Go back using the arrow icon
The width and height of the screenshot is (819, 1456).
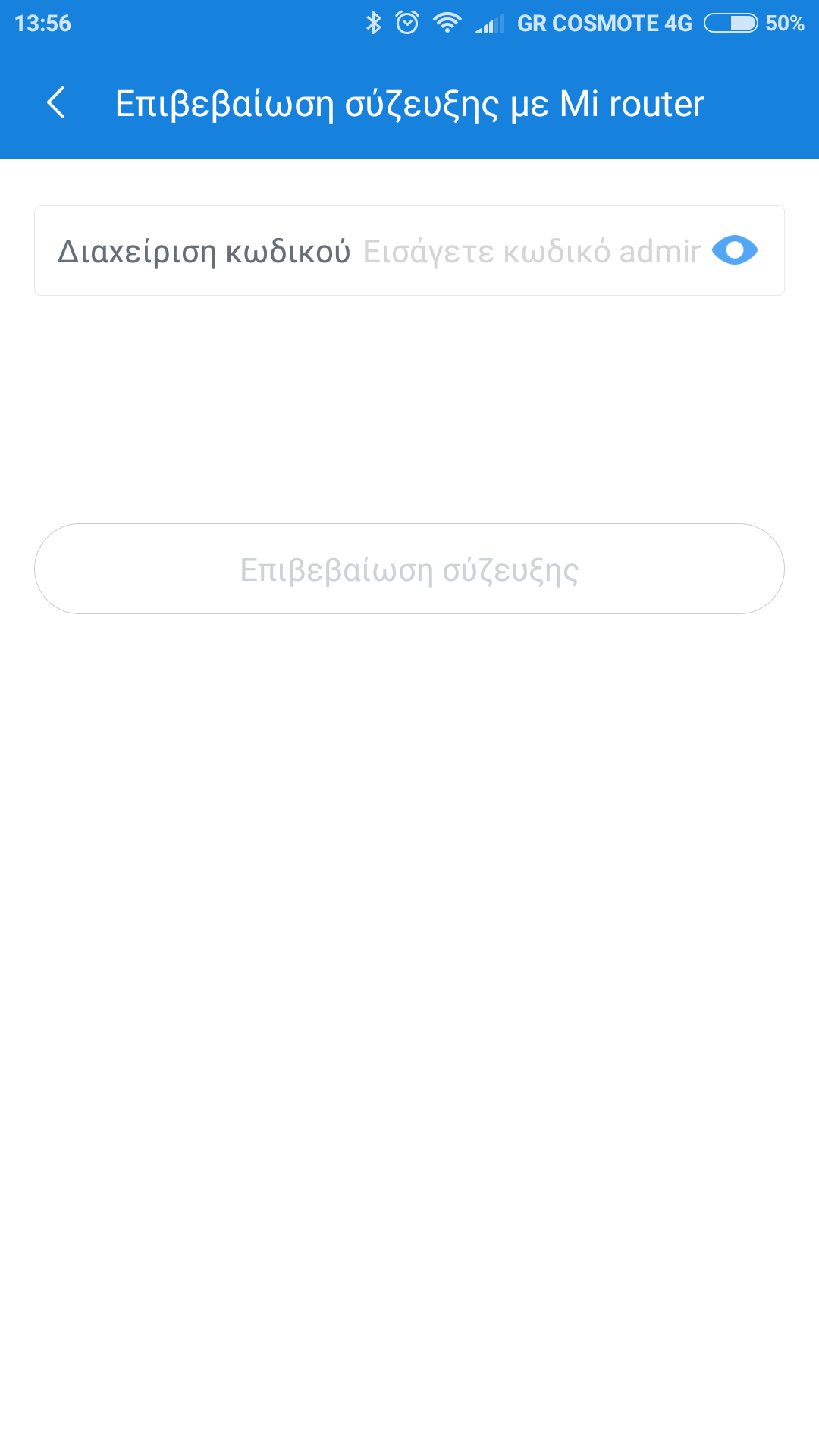pos(56,103)
